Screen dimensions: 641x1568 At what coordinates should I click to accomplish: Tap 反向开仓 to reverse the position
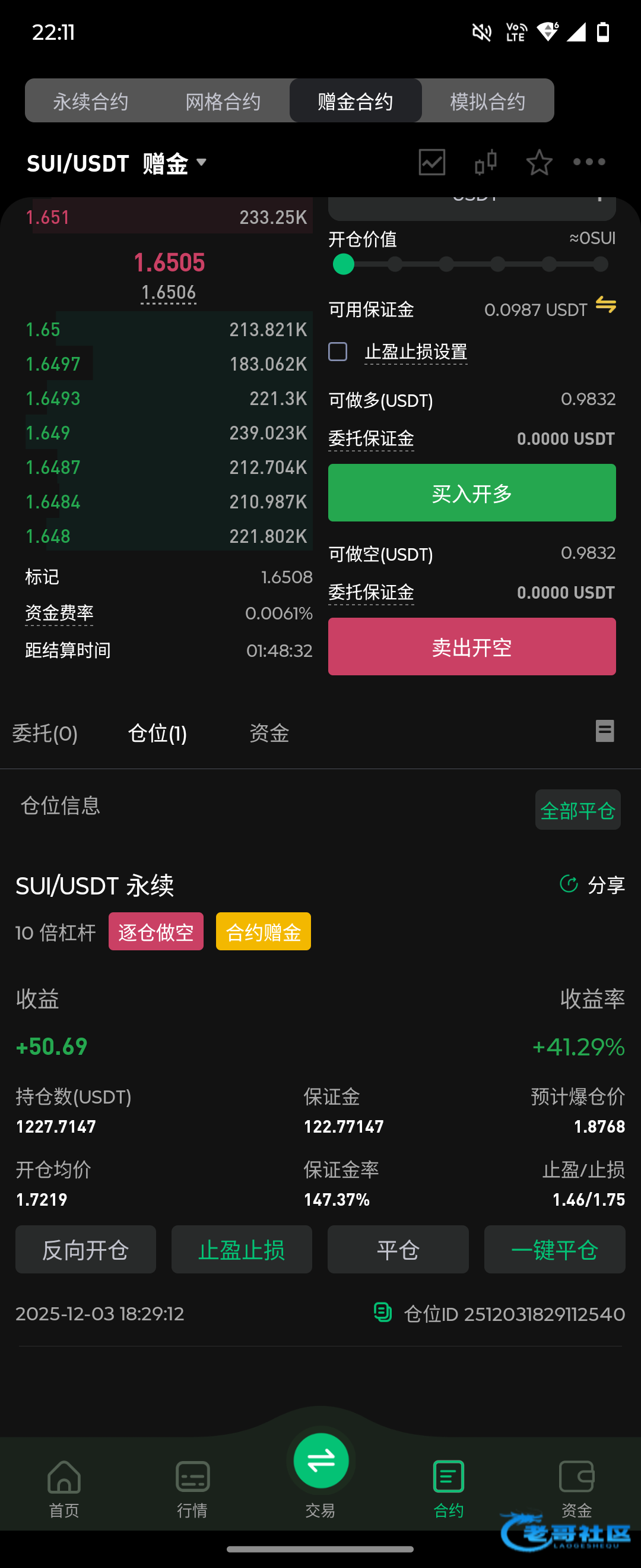(x=85, y=1250)
